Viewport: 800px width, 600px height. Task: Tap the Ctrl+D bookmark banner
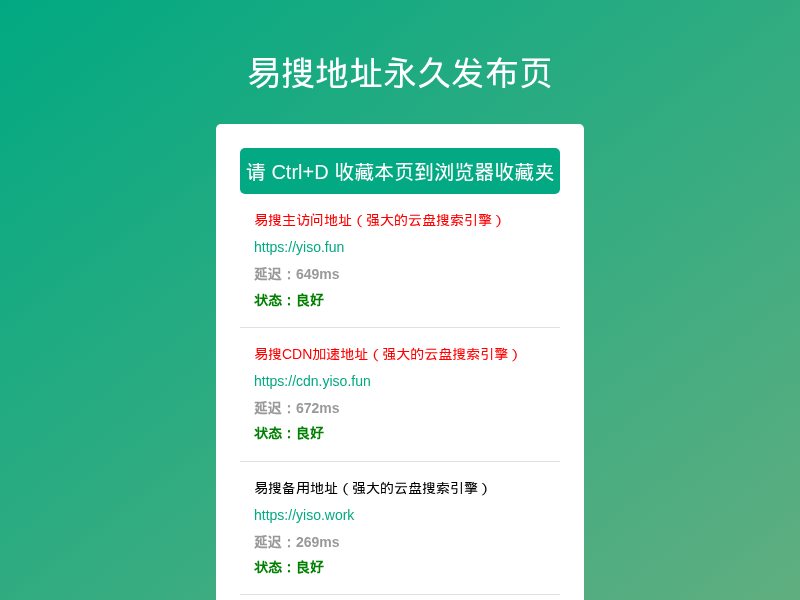400,171
